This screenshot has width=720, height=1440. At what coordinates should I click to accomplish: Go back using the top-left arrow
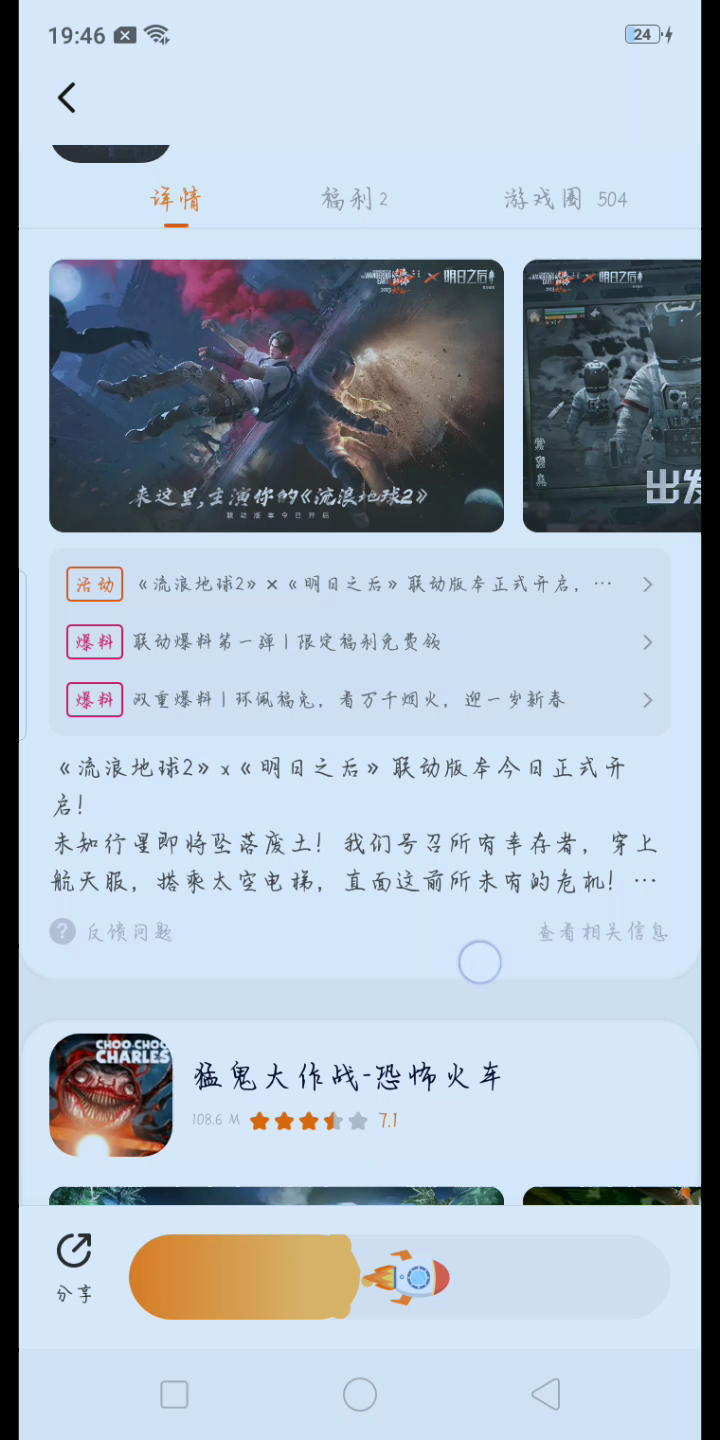tap(67, 98)
